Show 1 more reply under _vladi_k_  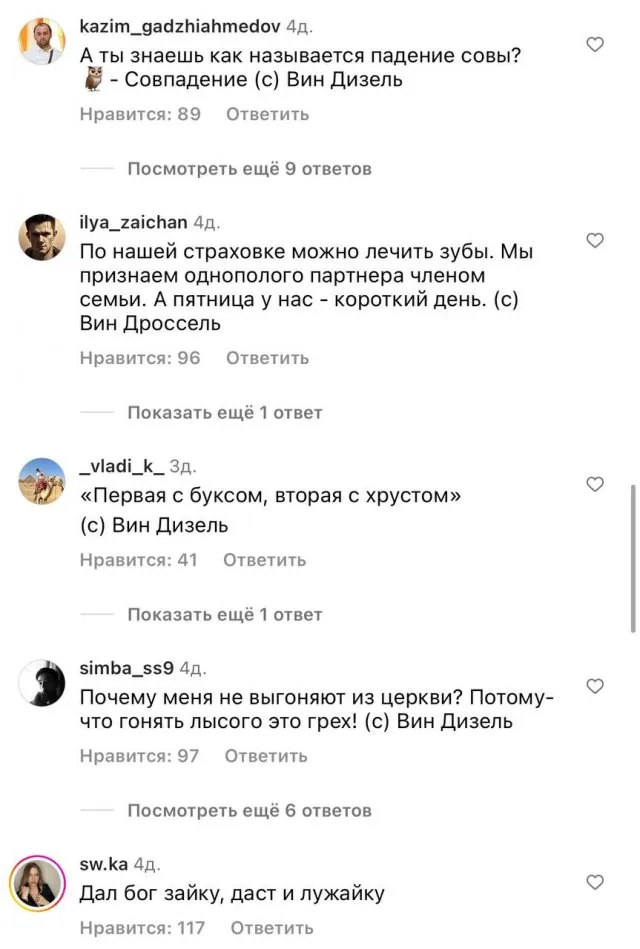click(225, 615)
